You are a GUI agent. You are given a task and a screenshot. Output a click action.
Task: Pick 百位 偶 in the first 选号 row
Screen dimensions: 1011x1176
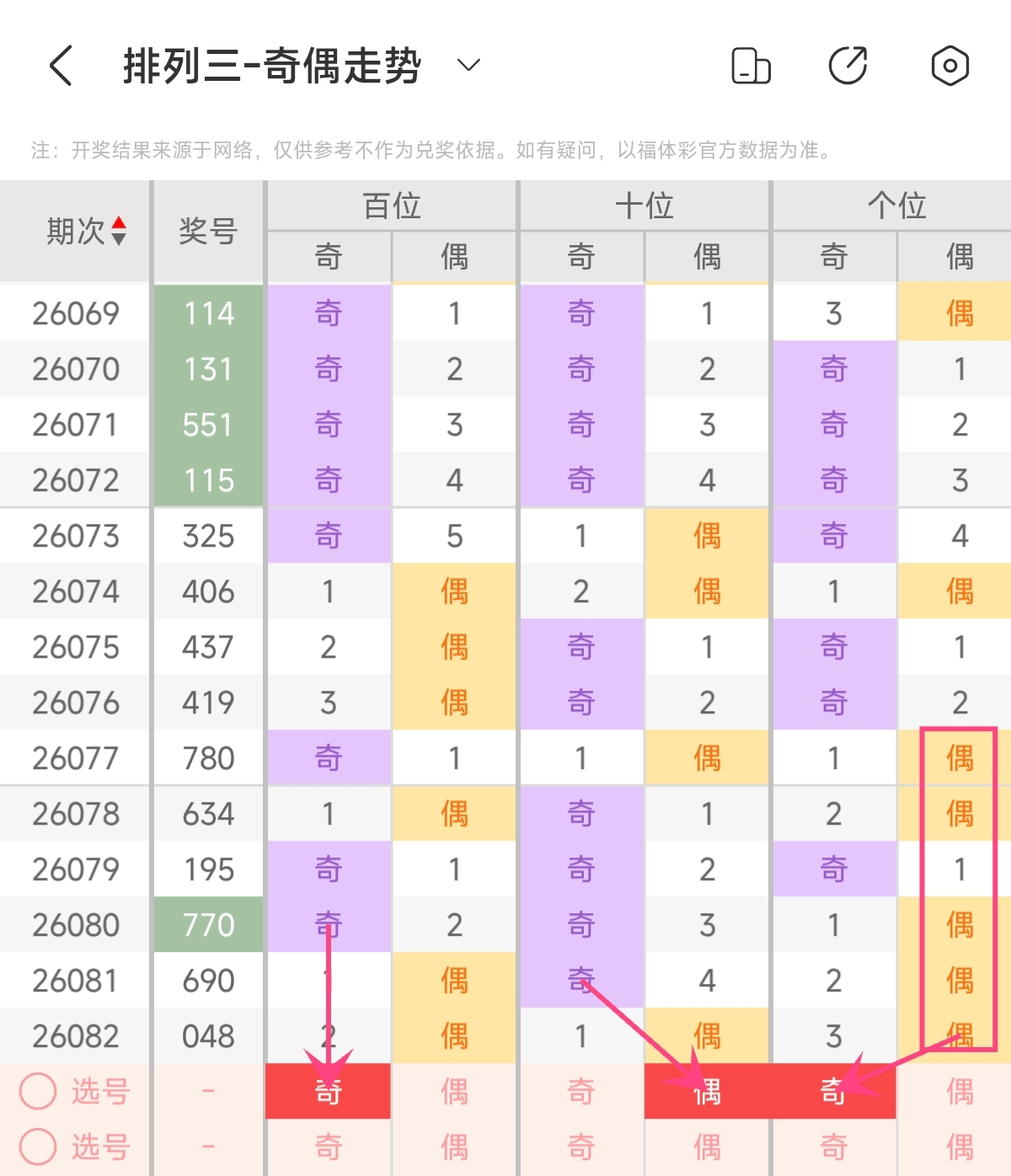tap(454, 1091)
